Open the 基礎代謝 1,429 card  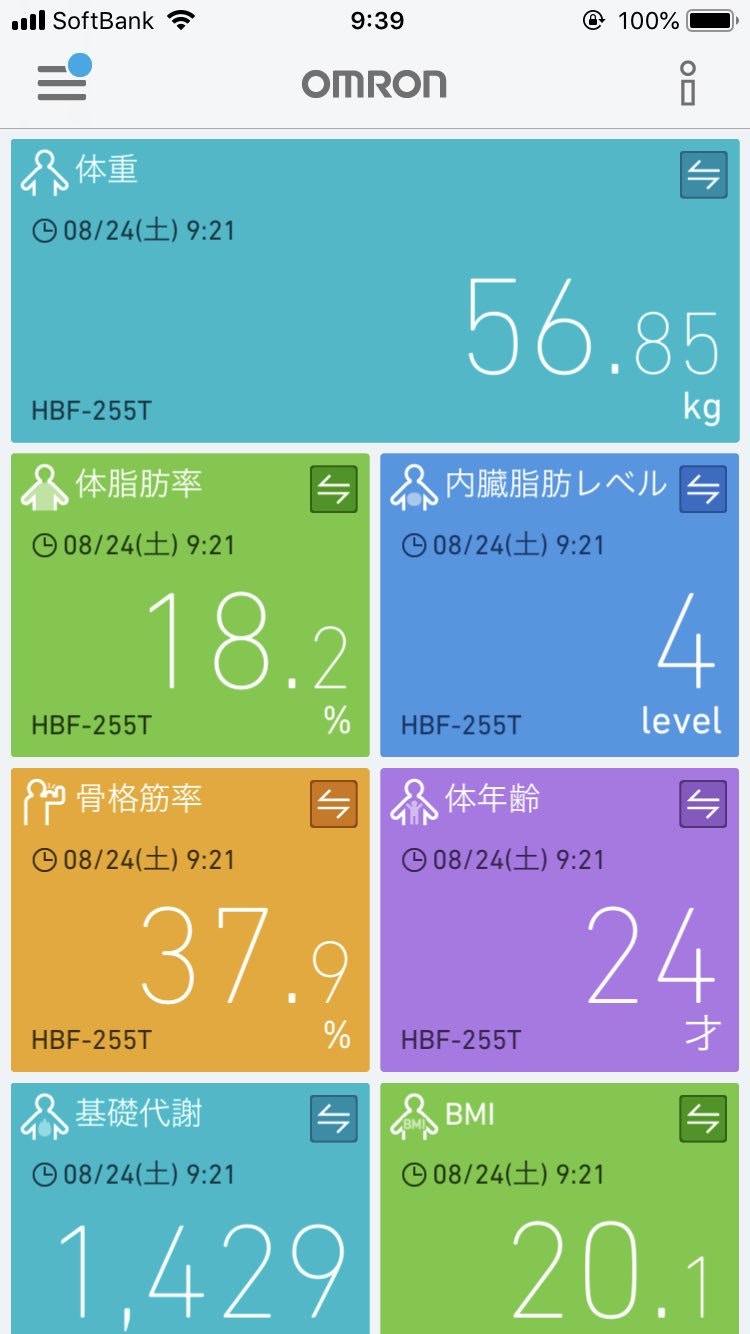[x=190, y=1208]
